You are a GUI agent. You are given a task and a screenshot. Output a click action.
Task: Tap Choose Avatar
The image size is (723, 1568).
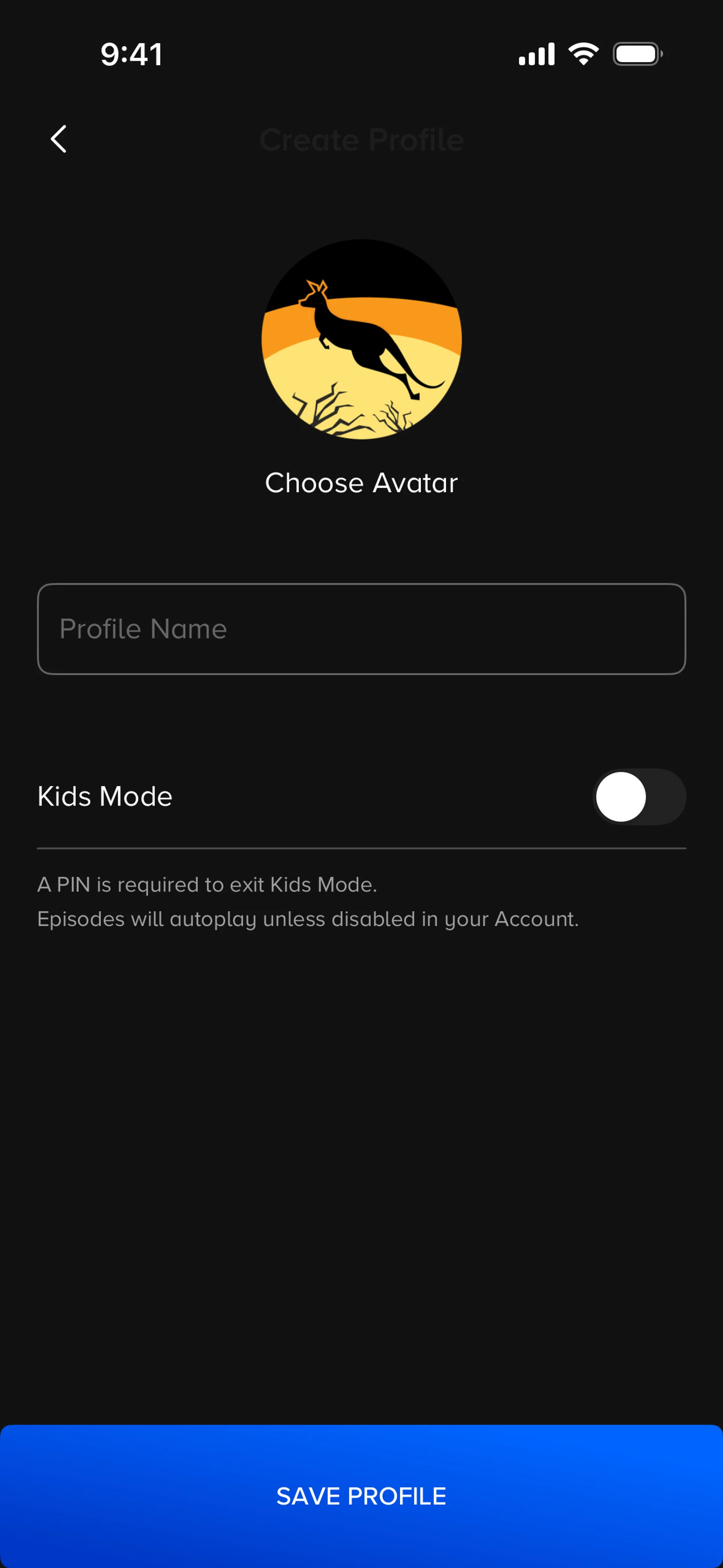pyautogui.click(x=361, y=483)
